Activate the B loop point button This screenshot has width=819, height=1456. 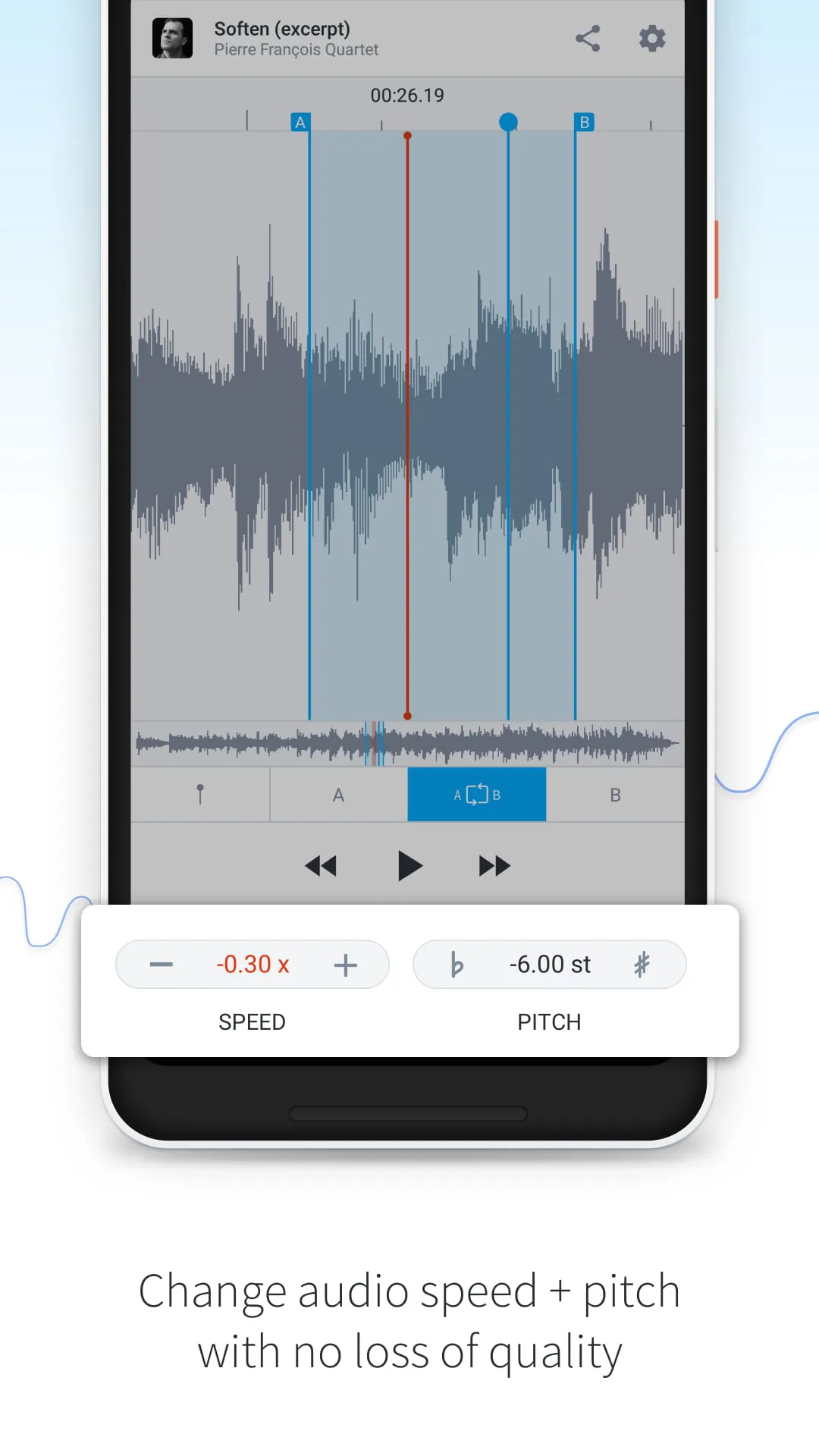[614, 794]
